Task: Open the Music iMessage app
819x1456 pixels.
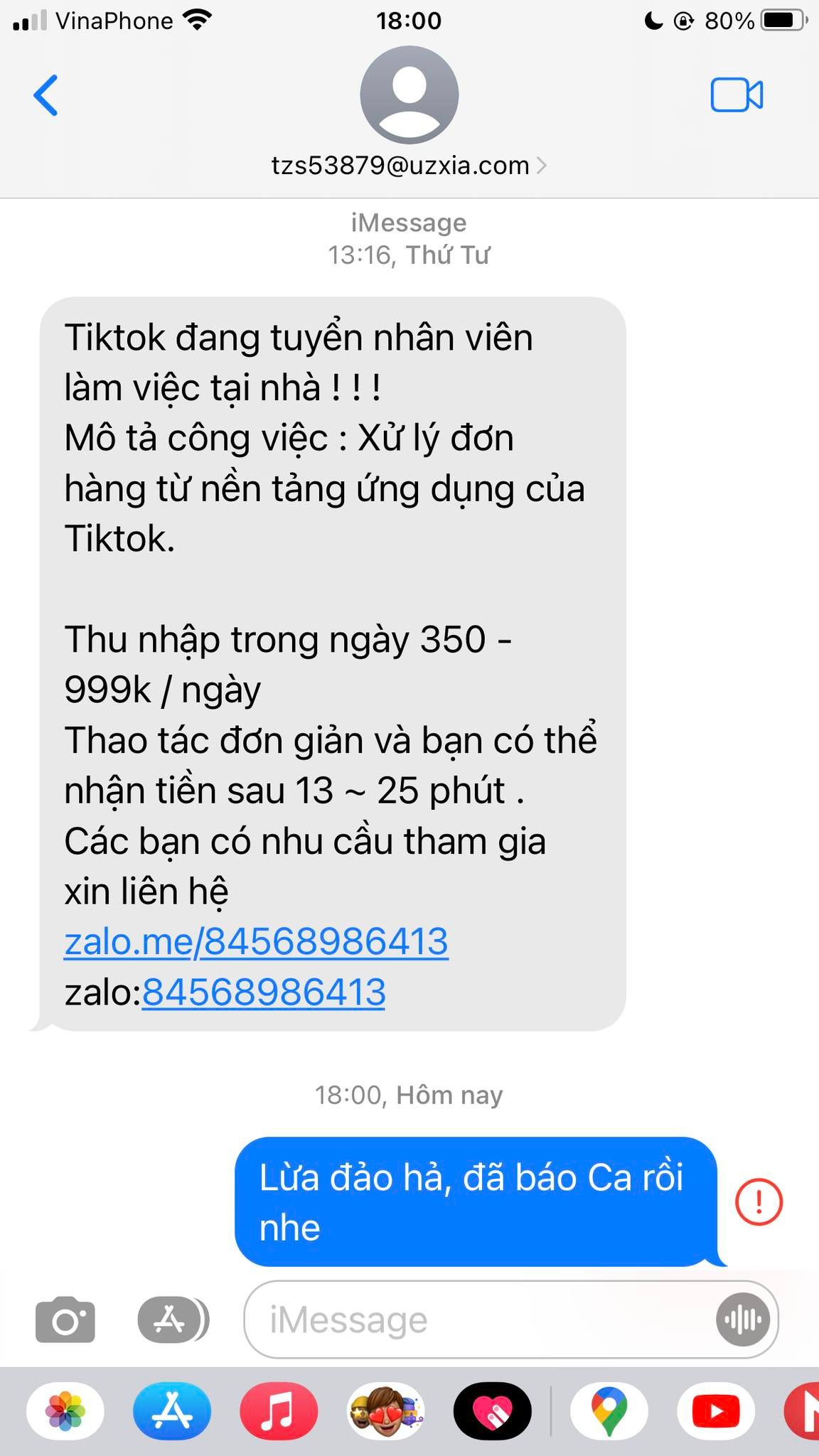Action: [x=279, y=1411]
